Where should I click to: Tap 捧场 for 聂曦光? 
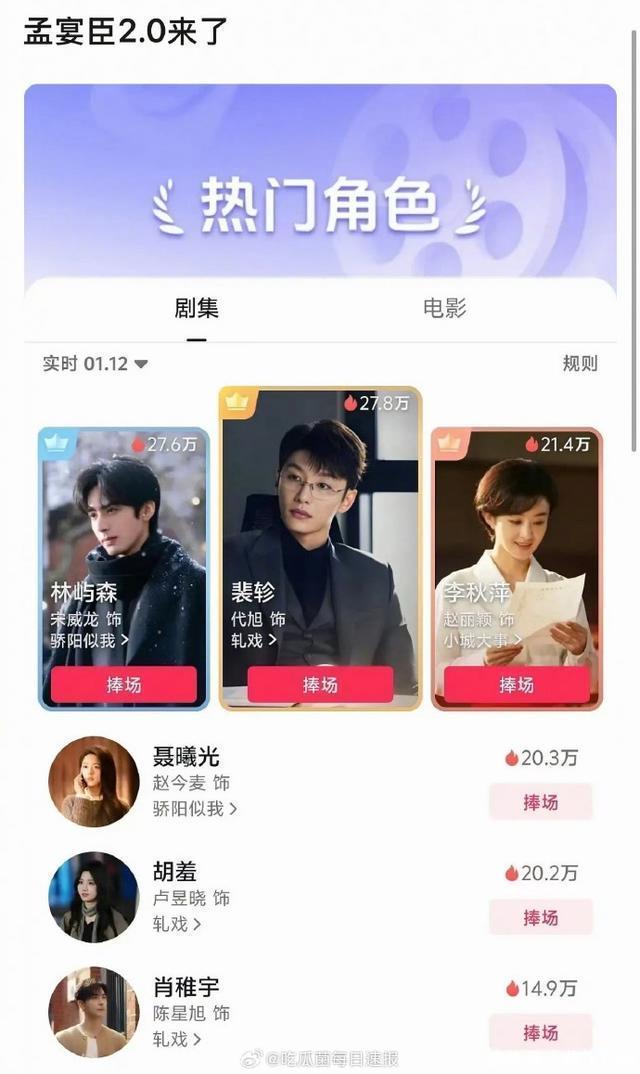(x=540, y=802)
